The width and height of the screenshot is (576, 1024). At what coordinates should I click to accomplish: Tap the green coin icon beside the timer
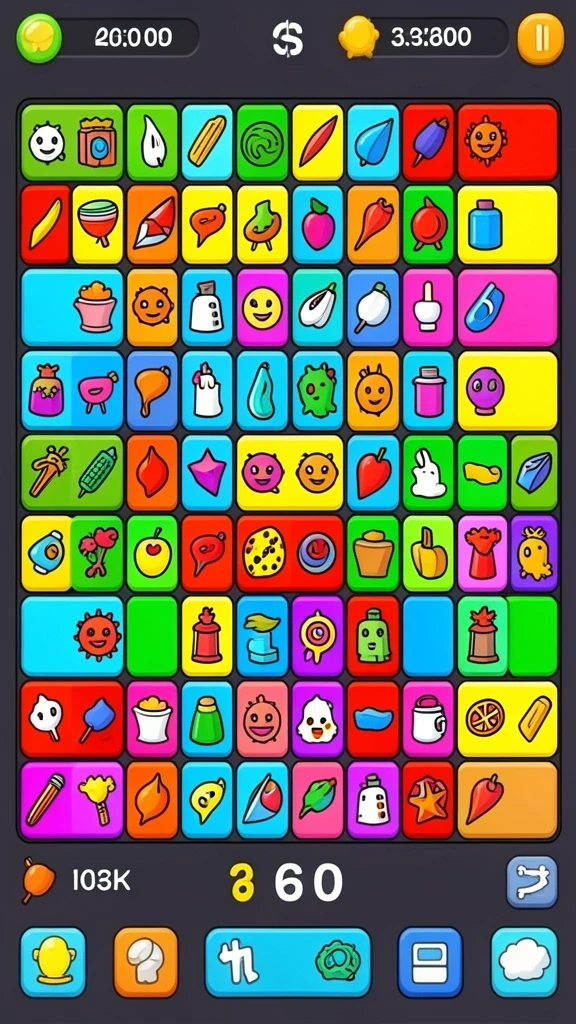[39, 39]
